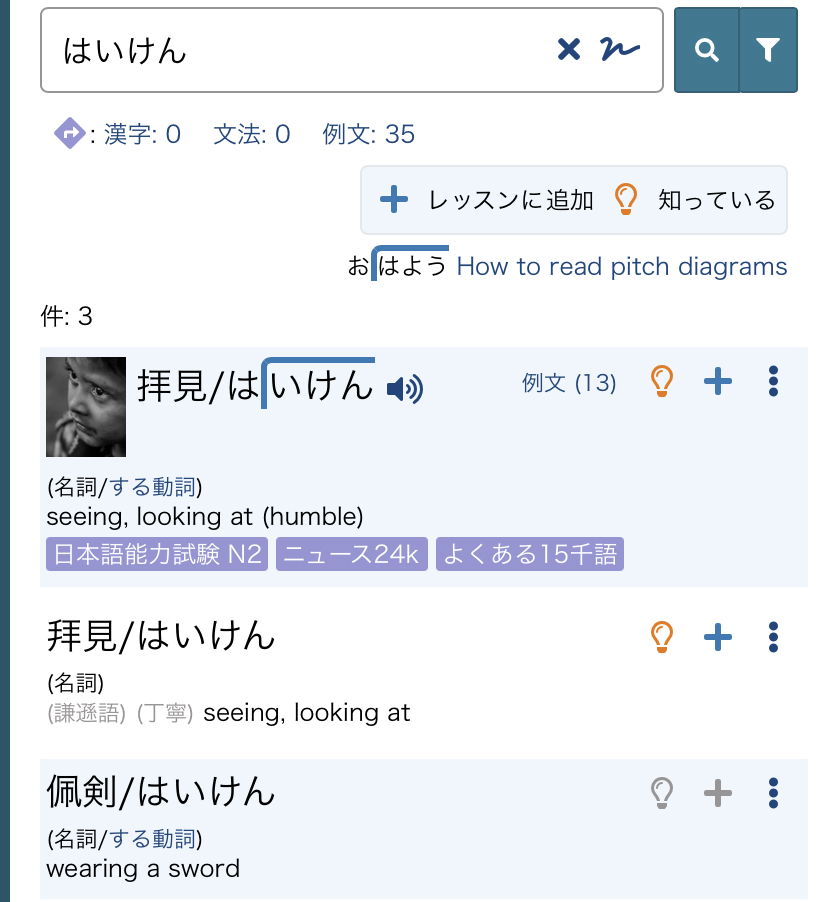Open overflow menu for second 拝見 entry
The height and width of the screenshot is (902, 828).
pyautogui.click(x=773, y=636)
